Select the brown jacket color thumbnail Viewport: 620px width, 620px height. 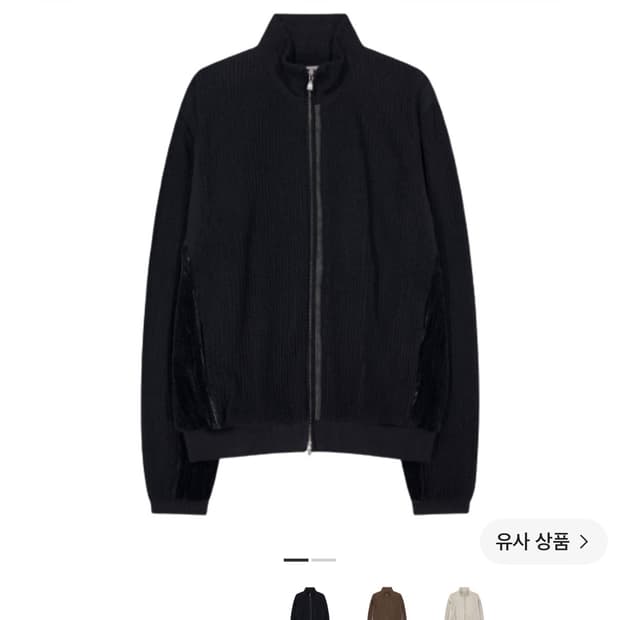pyautogui.click(x=387, y=603)
